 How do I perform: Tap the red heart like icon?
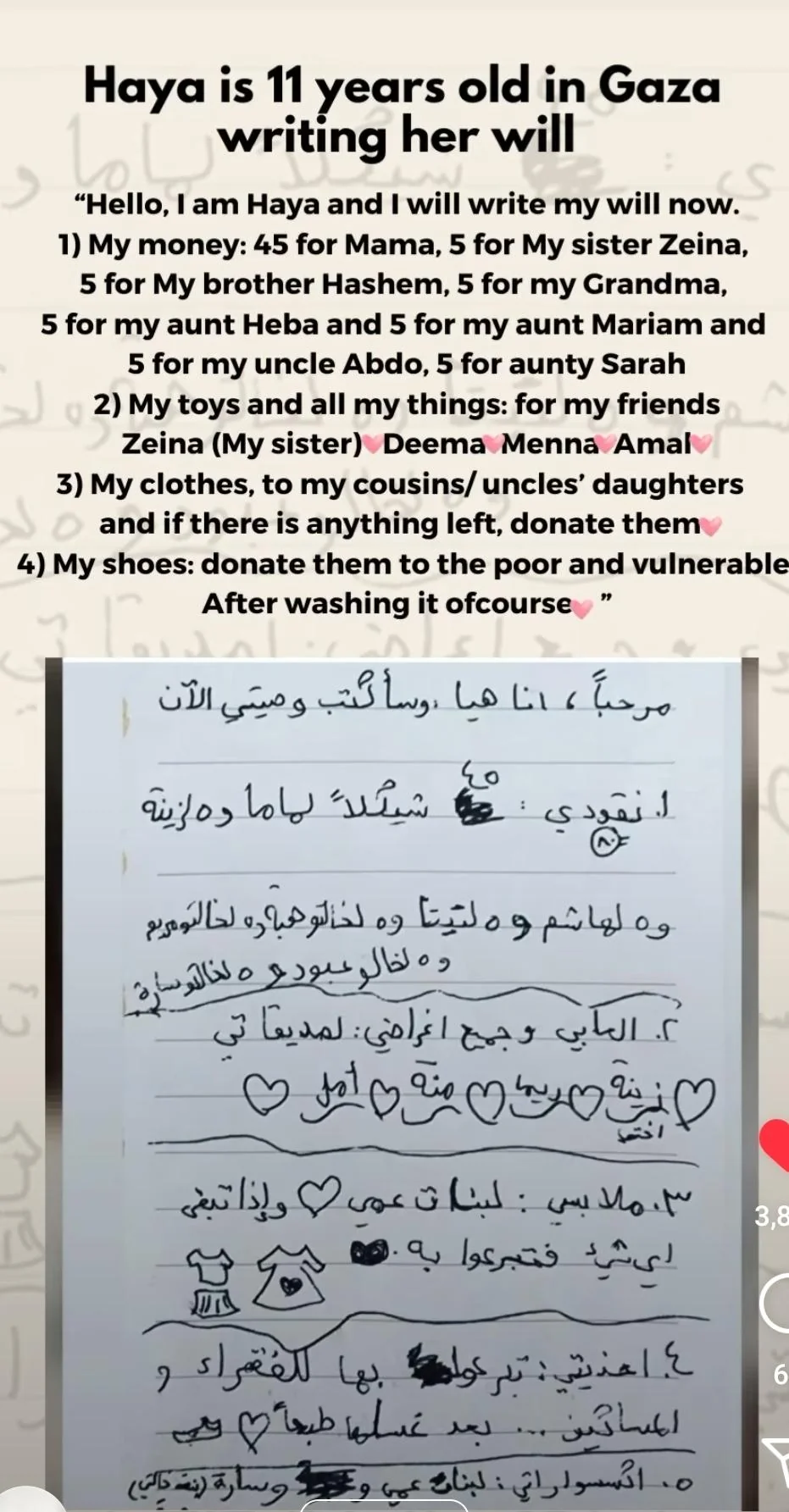pyautogui.click(x=775, y=1144)
